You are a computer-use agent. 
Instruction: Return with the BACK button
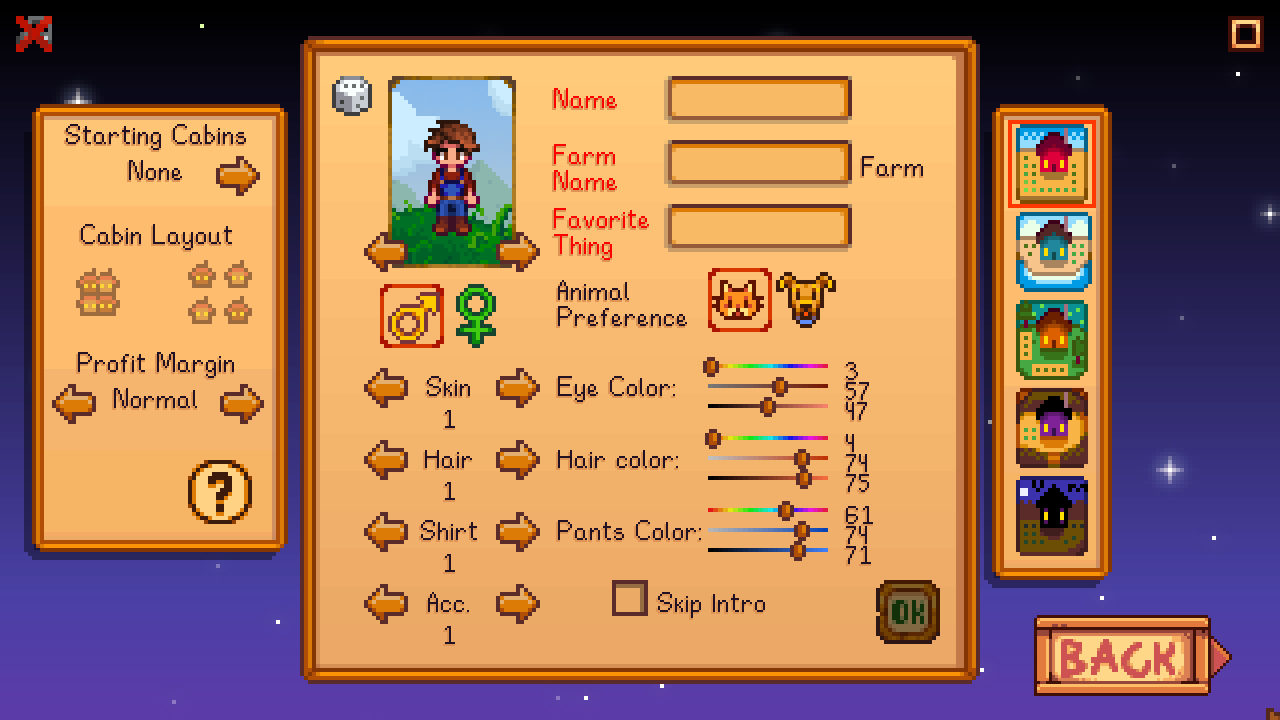[x=1122, y=656]
